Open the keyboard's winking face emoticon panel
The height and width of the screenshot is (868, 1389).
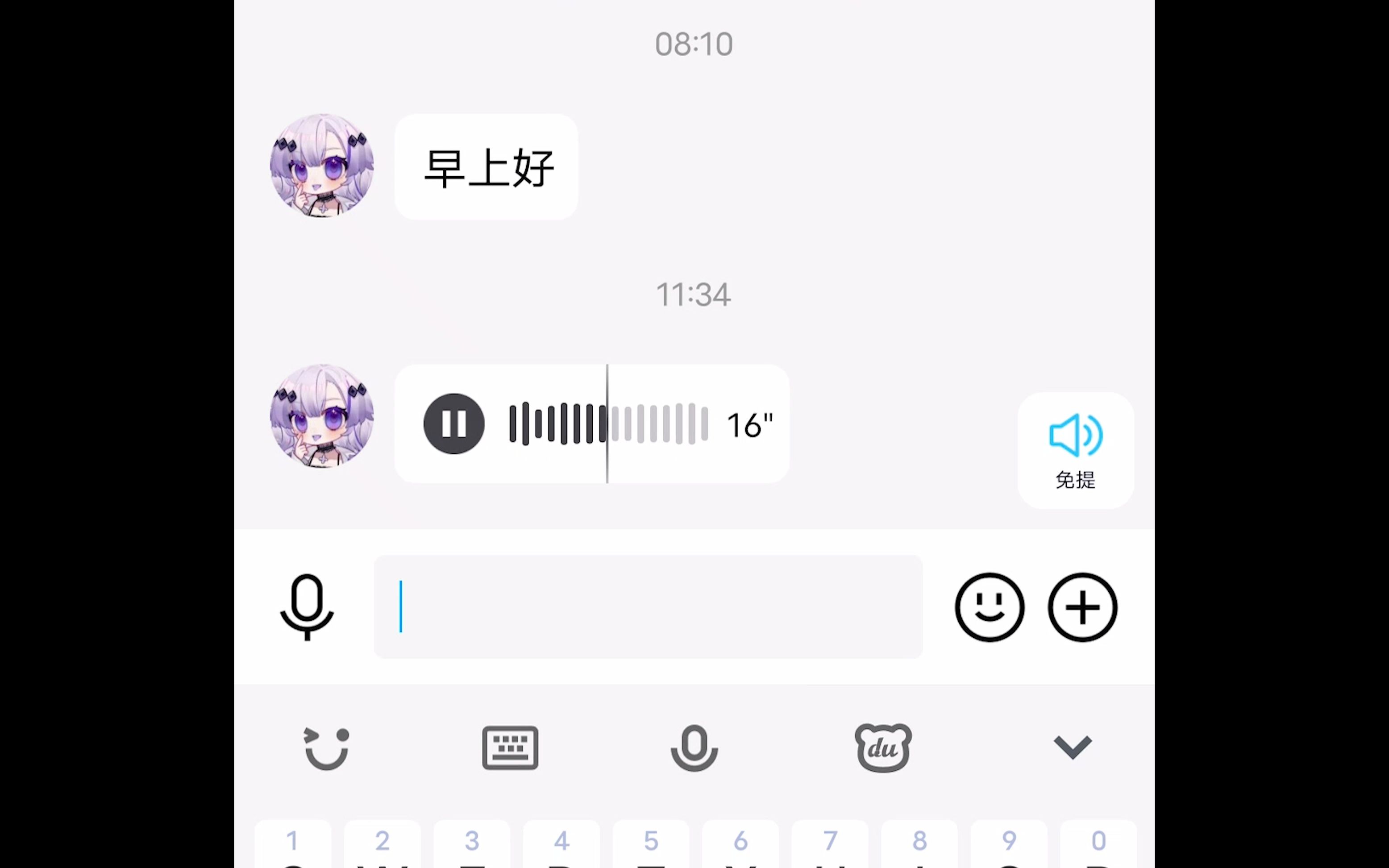[326, 748]
